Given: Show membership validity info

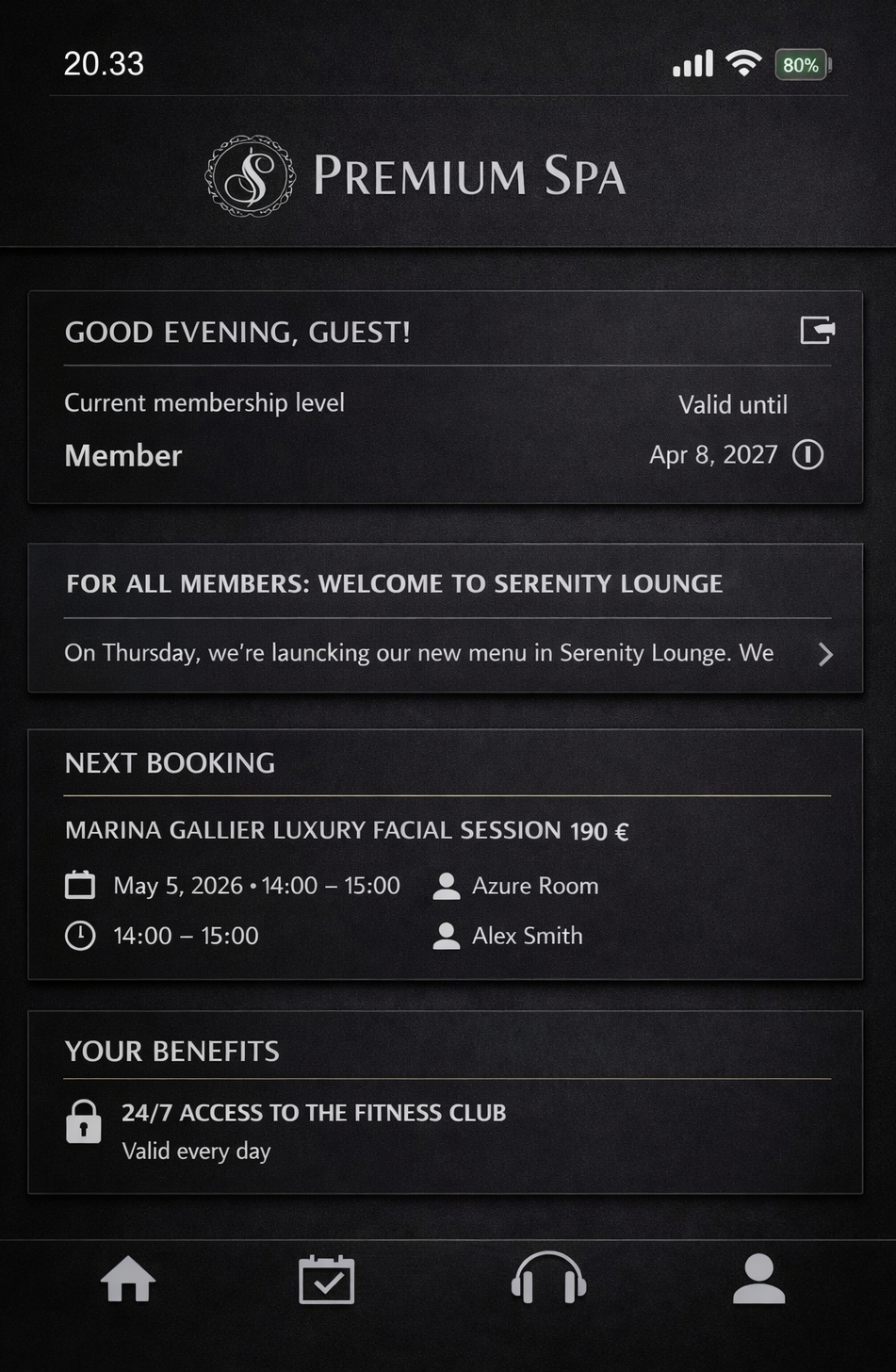Looking at the screenshot, I should [807, 455].
